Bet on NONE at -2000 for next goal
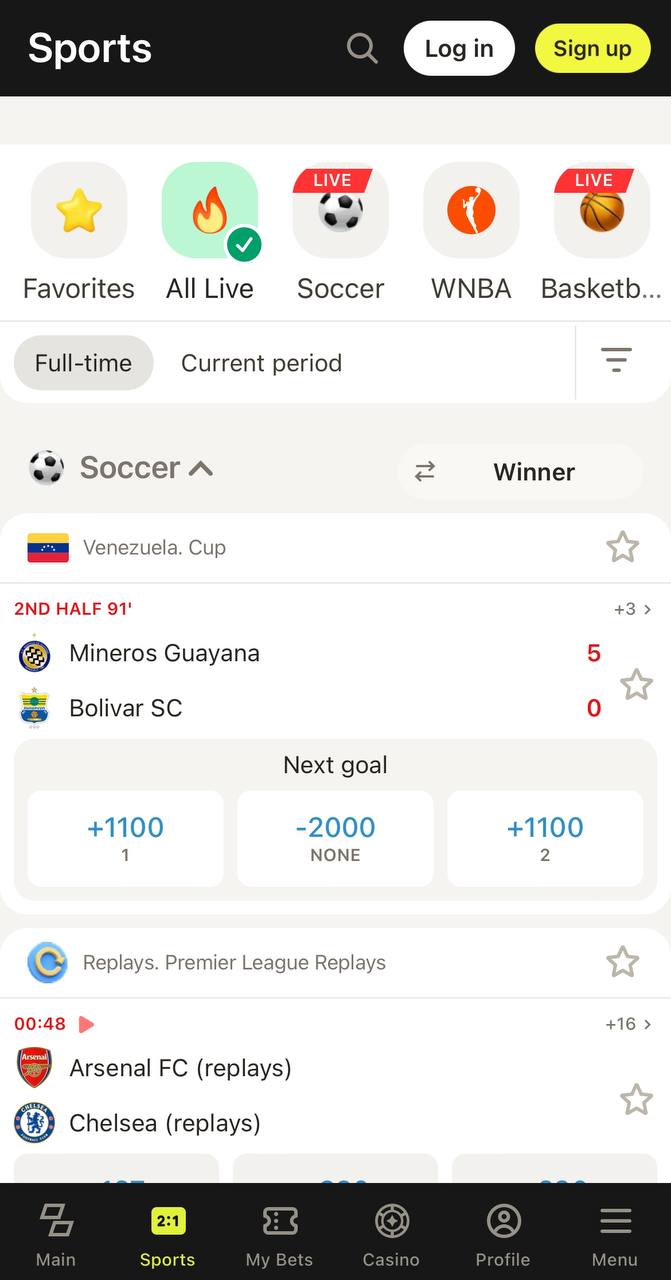Viewport: 671px width, 1280px height. coord(335,838)
